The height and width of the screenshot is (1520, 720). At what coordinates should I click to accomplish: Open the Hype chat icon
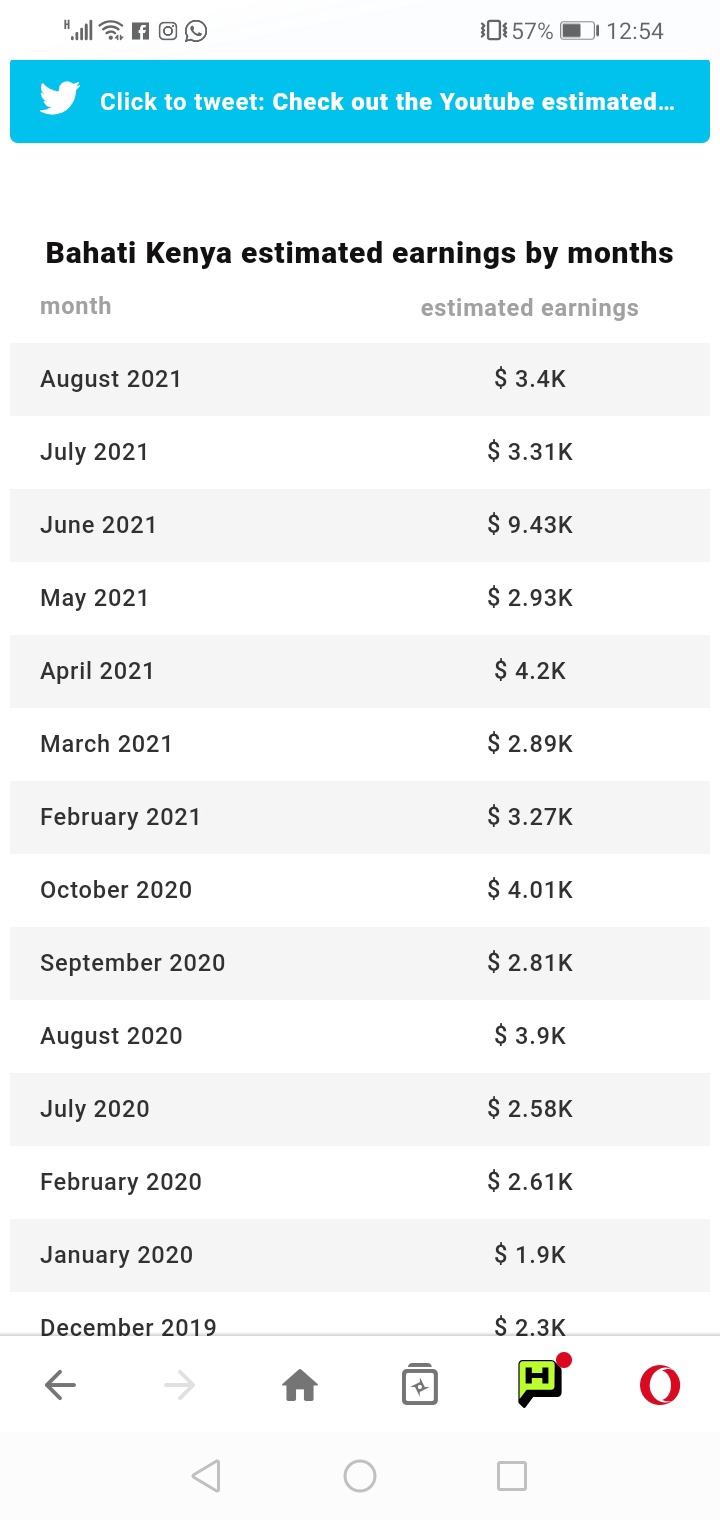point(541,1381)
